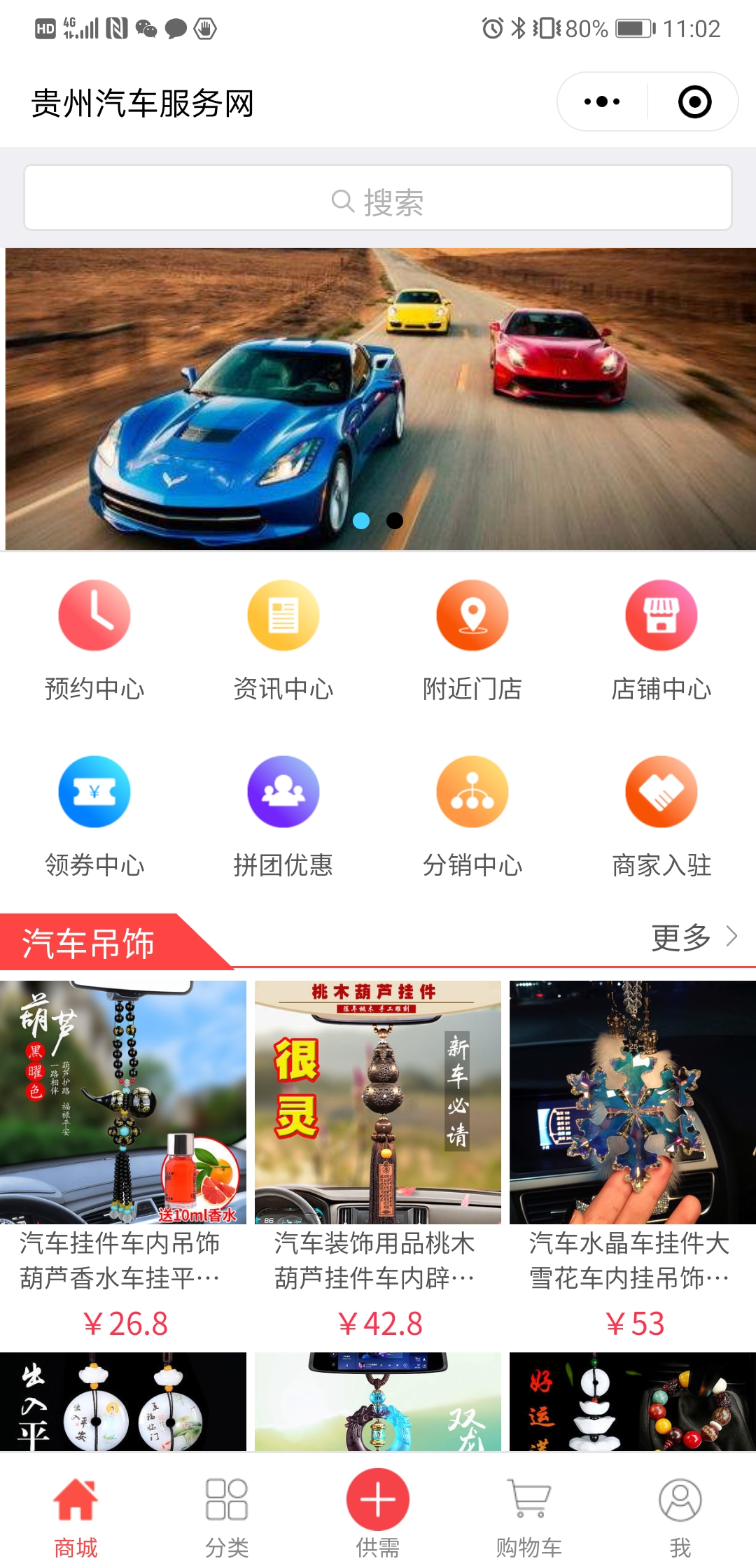The height and width of the screenshot is (1568, 756).
Task: View 更多 in 汽车吊饰 section
Action: point(694,937)
